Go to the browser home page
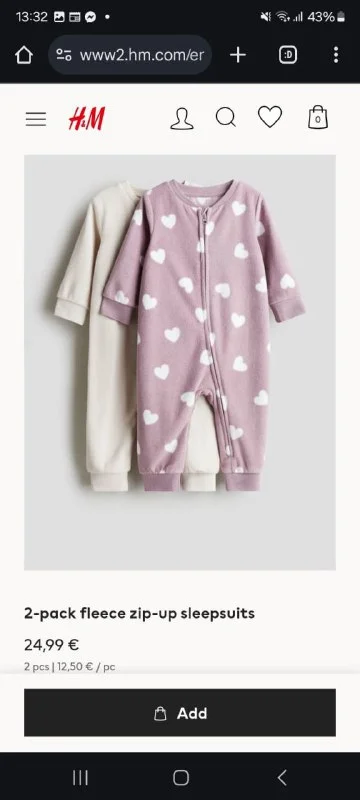Screen dimensions: 360x800 pos(23,55)
